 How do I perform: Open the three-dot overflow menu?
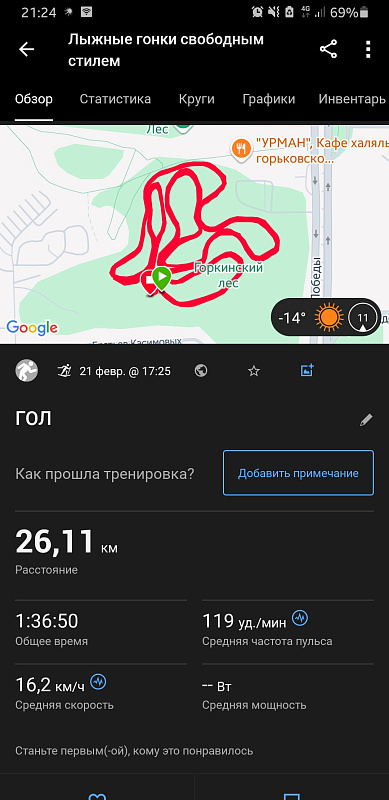(368, 49)
